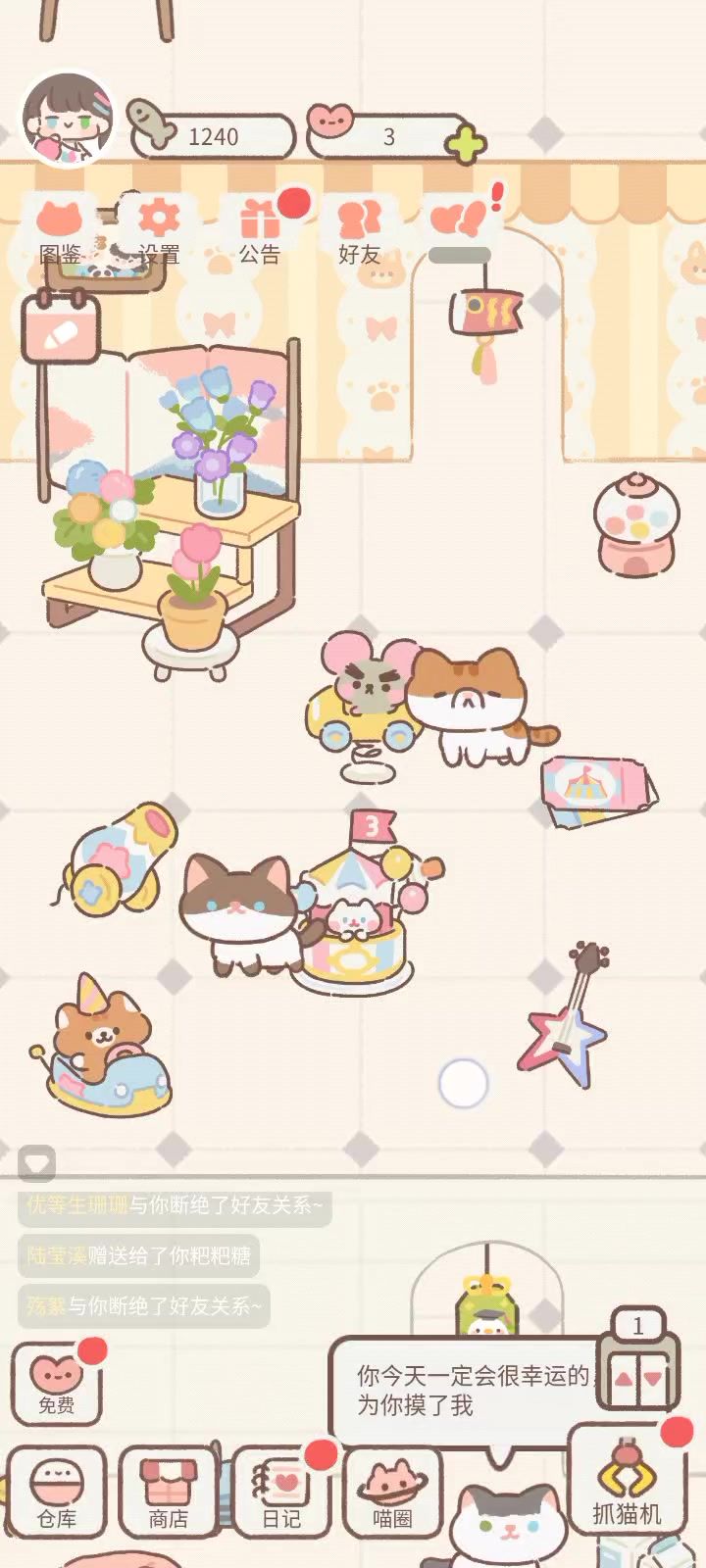Open the player avatar profile
This screenshot has width=706, height=1568.
67,118
